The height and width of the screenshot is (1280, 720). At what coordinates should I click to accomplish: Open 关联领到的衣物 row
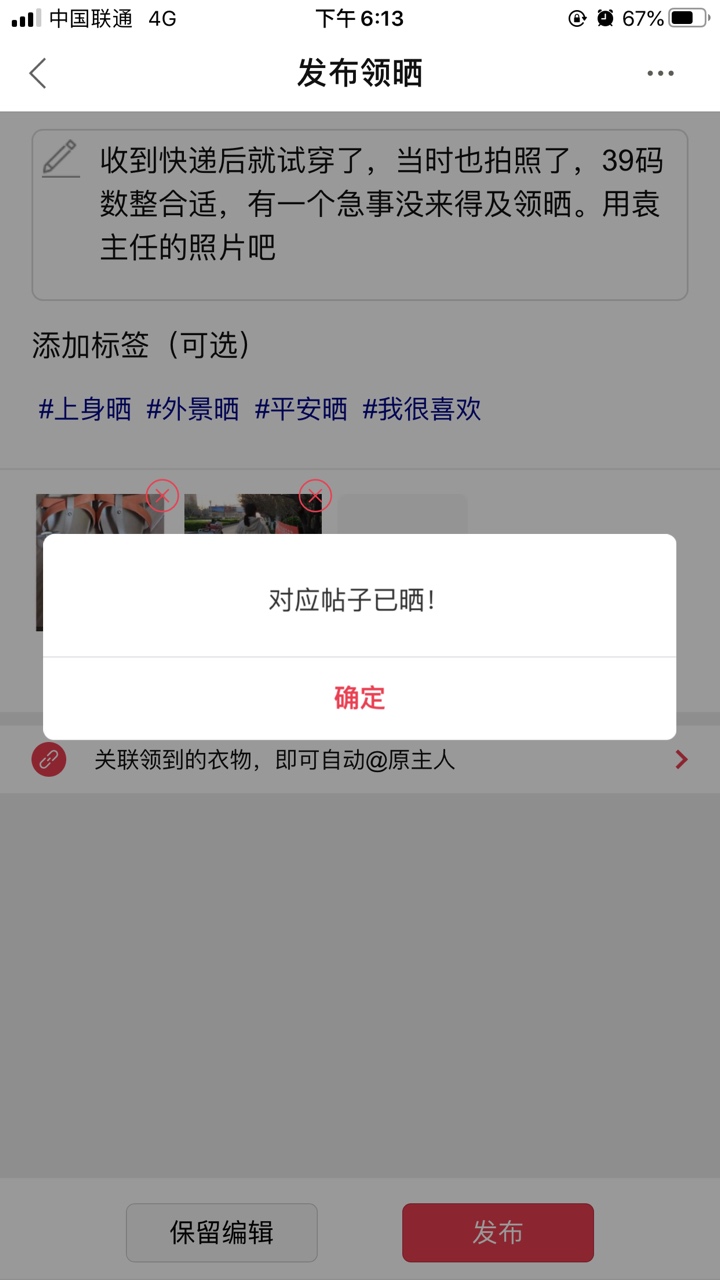(x=360, y=760)
